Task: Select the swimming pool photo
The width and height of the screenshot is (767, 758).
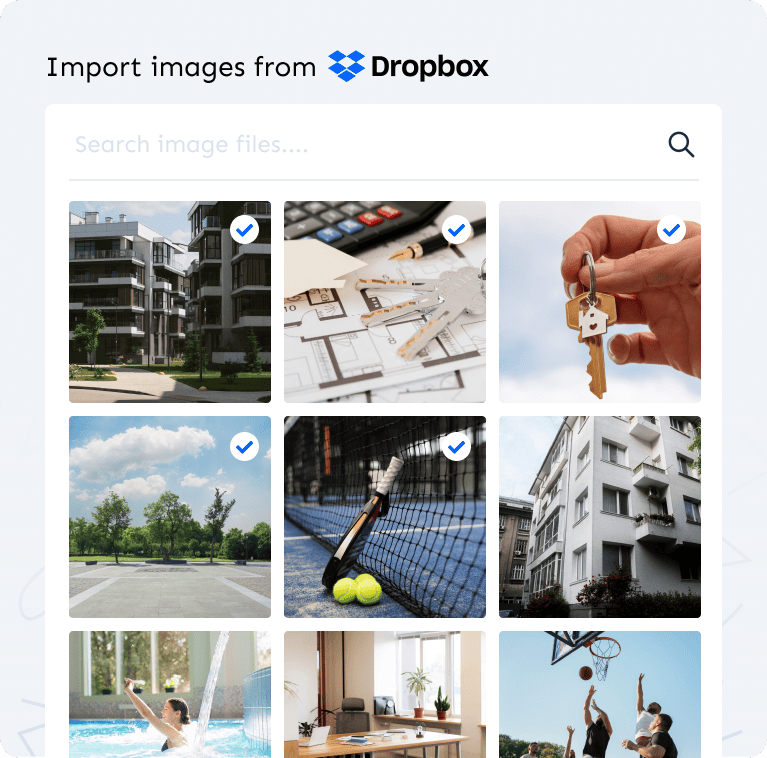Action: 170,694
